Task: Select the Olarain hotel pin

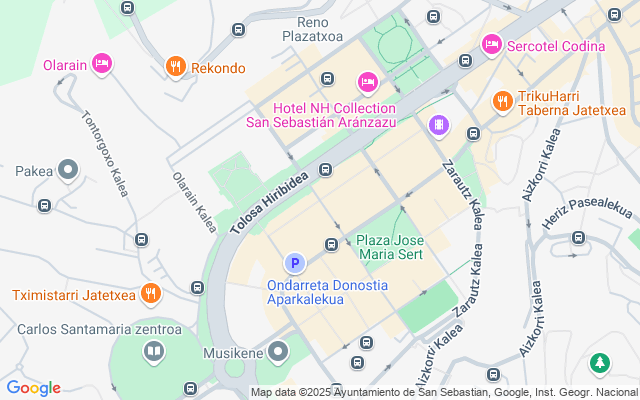Action: 102,64
